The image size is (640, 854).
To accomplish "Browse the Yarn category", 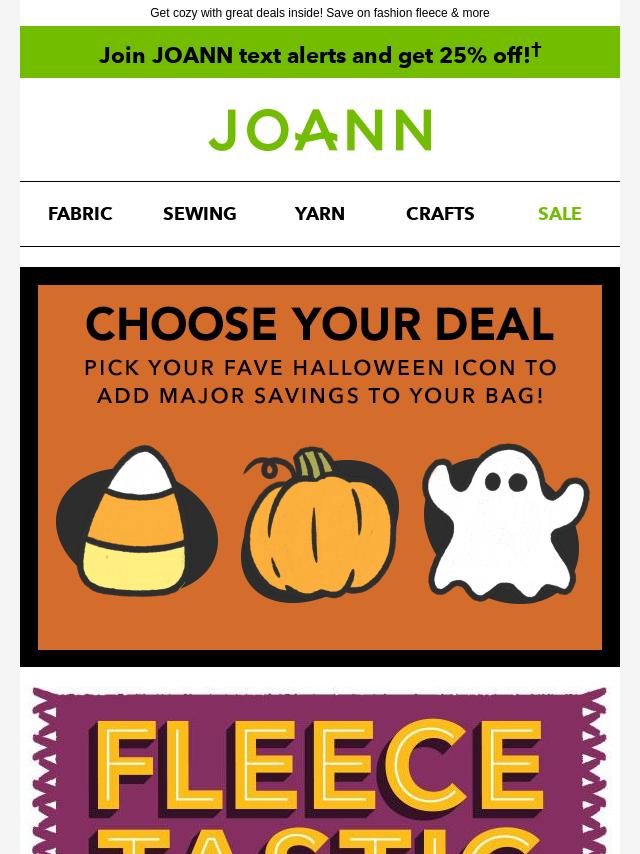I will coord(320,214).
